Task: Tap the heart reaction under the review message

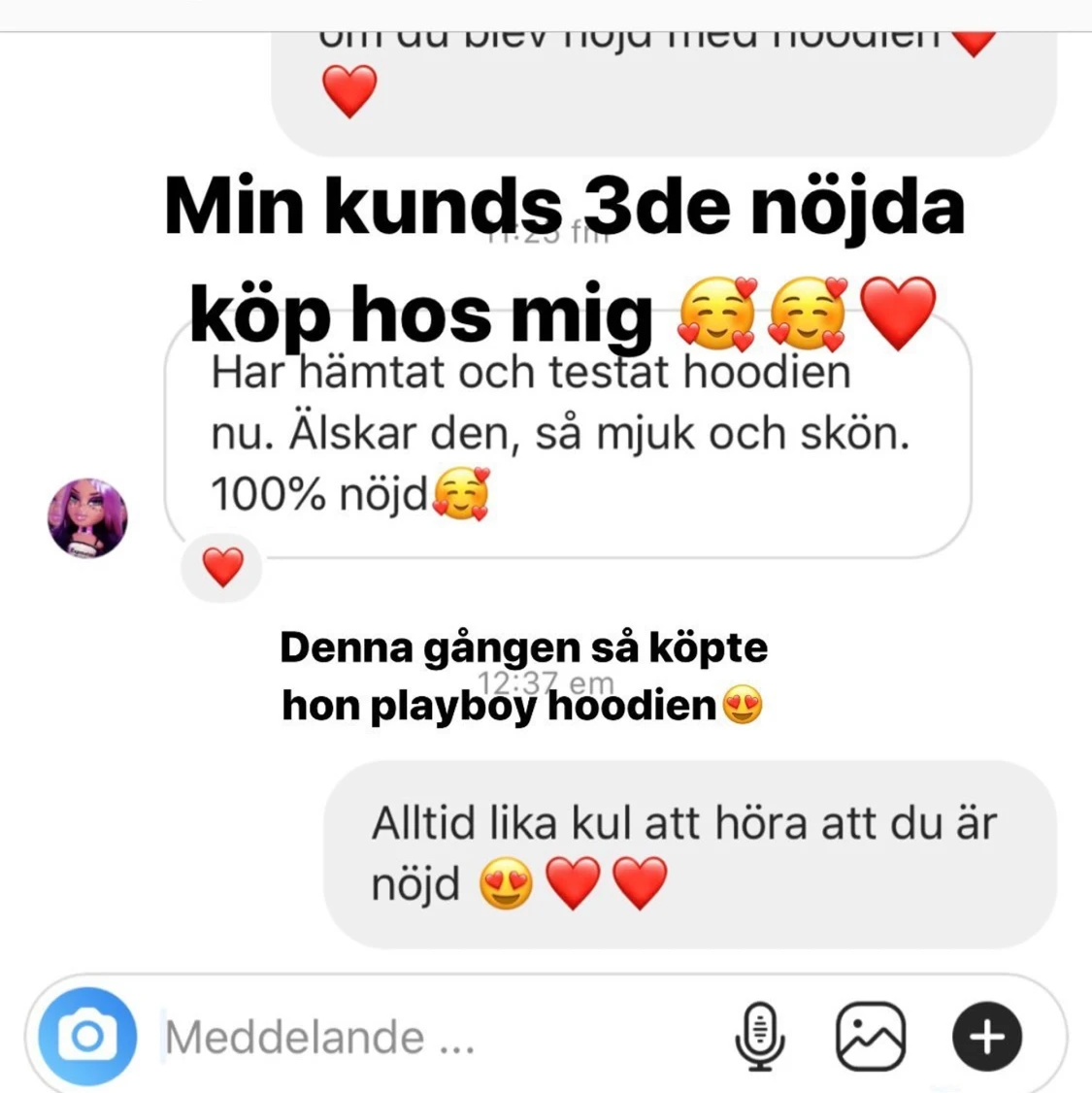Action: (221, 567)
